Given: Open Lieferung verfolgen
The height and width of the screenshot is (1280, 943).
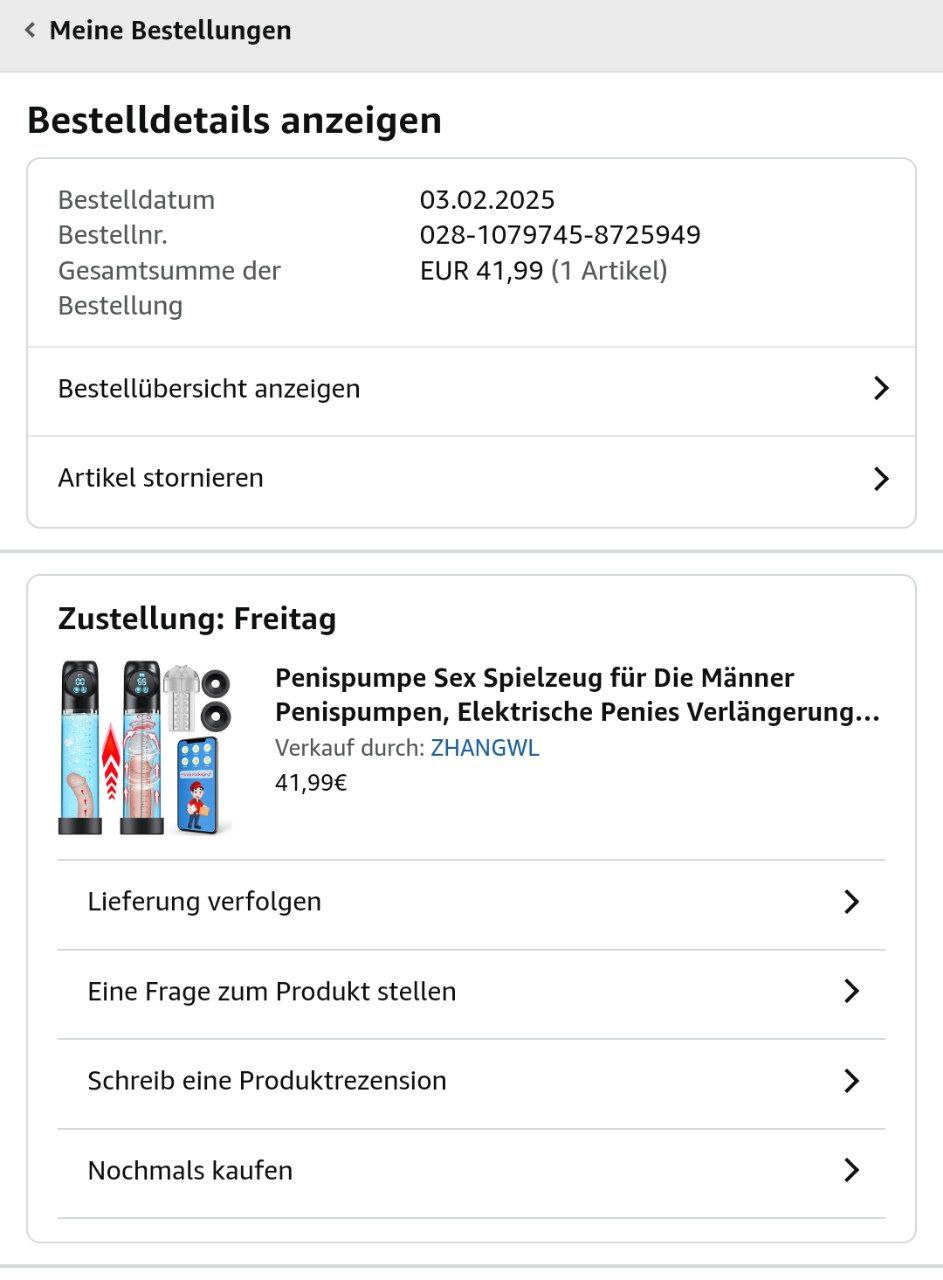Looking at the screenshot, I should 471,903.
